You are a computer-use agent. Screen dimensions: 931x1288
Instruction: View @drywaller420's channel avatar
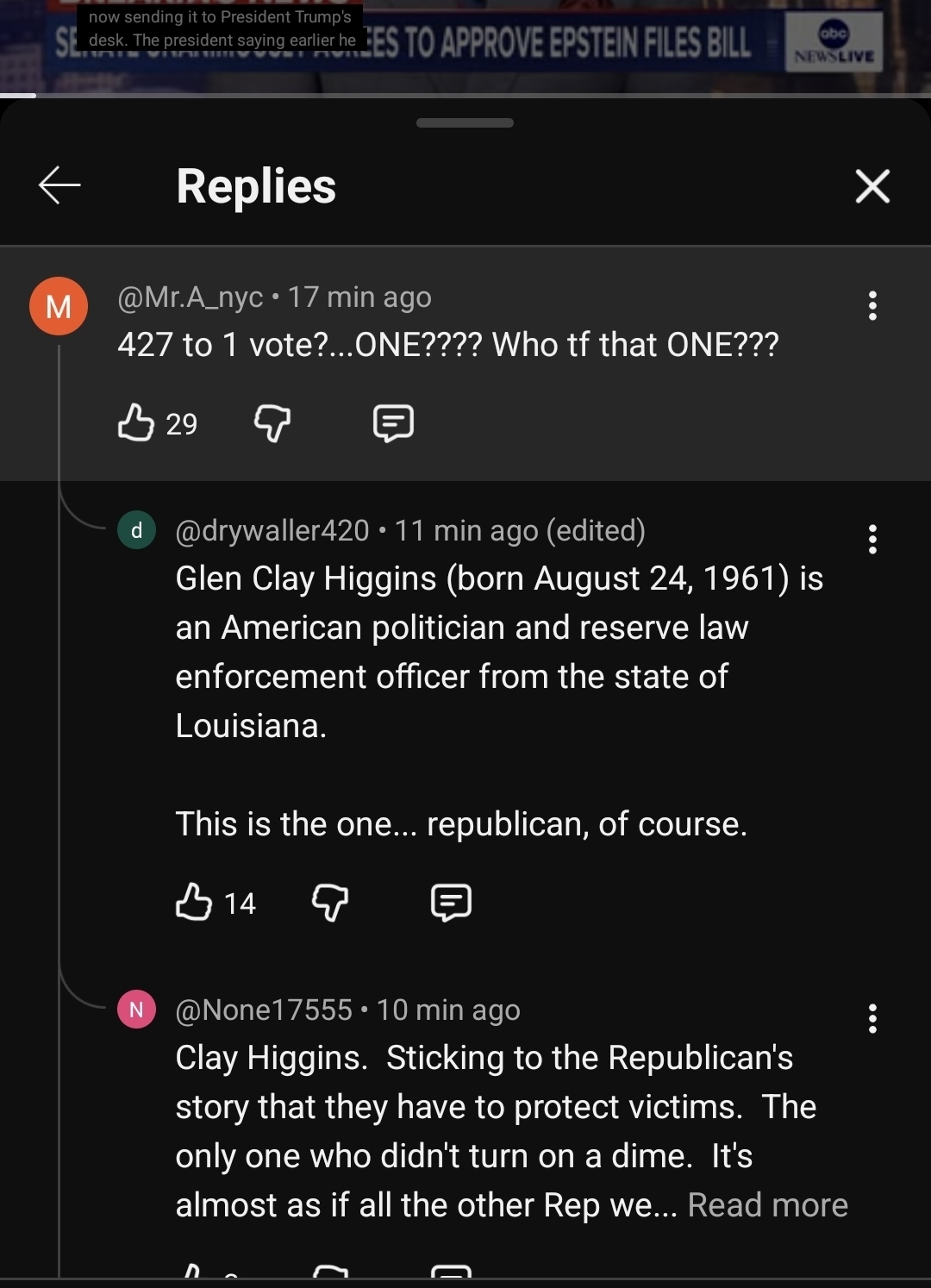point(136,530)
